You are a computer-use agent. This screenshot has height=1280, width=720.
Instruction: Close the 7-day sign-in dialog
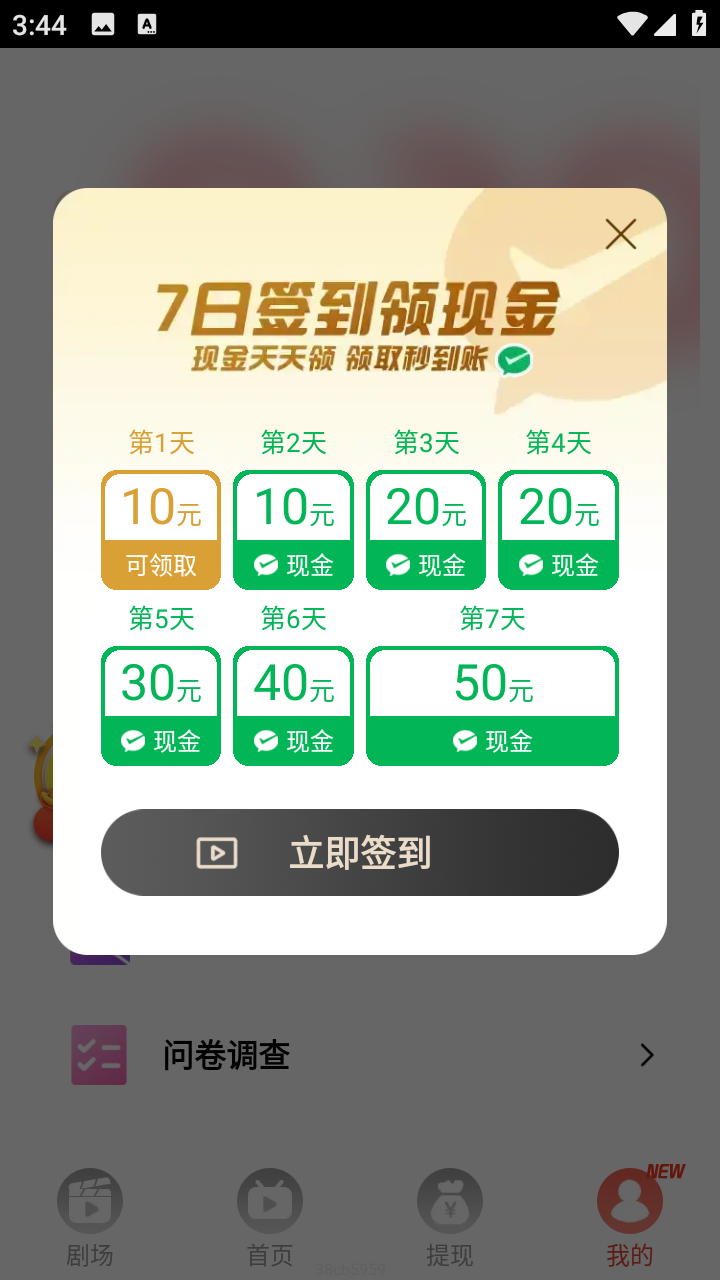coord(620,235)
